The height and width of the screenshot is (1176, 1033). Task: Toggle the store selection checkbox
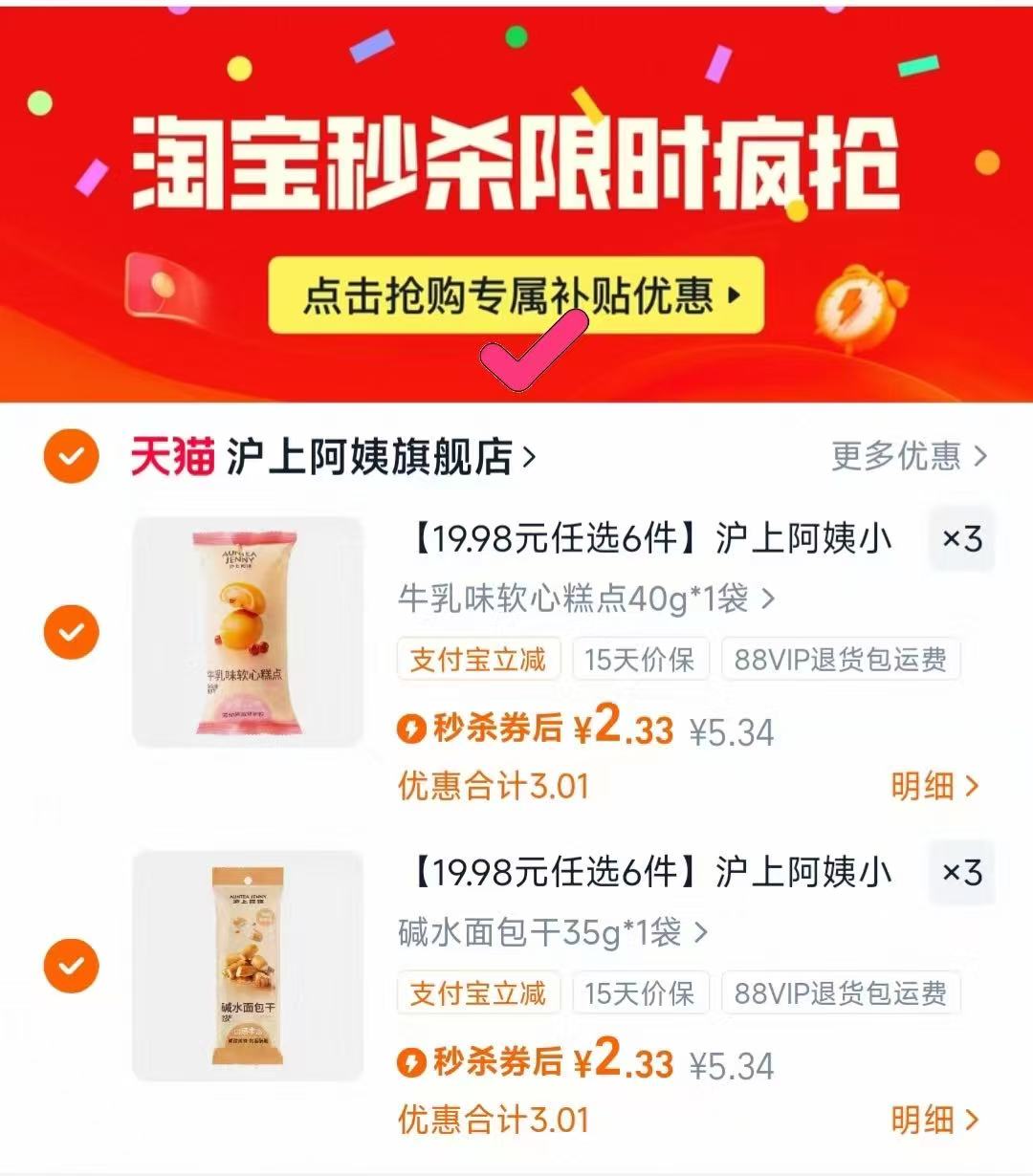click(x=70, y=456)
